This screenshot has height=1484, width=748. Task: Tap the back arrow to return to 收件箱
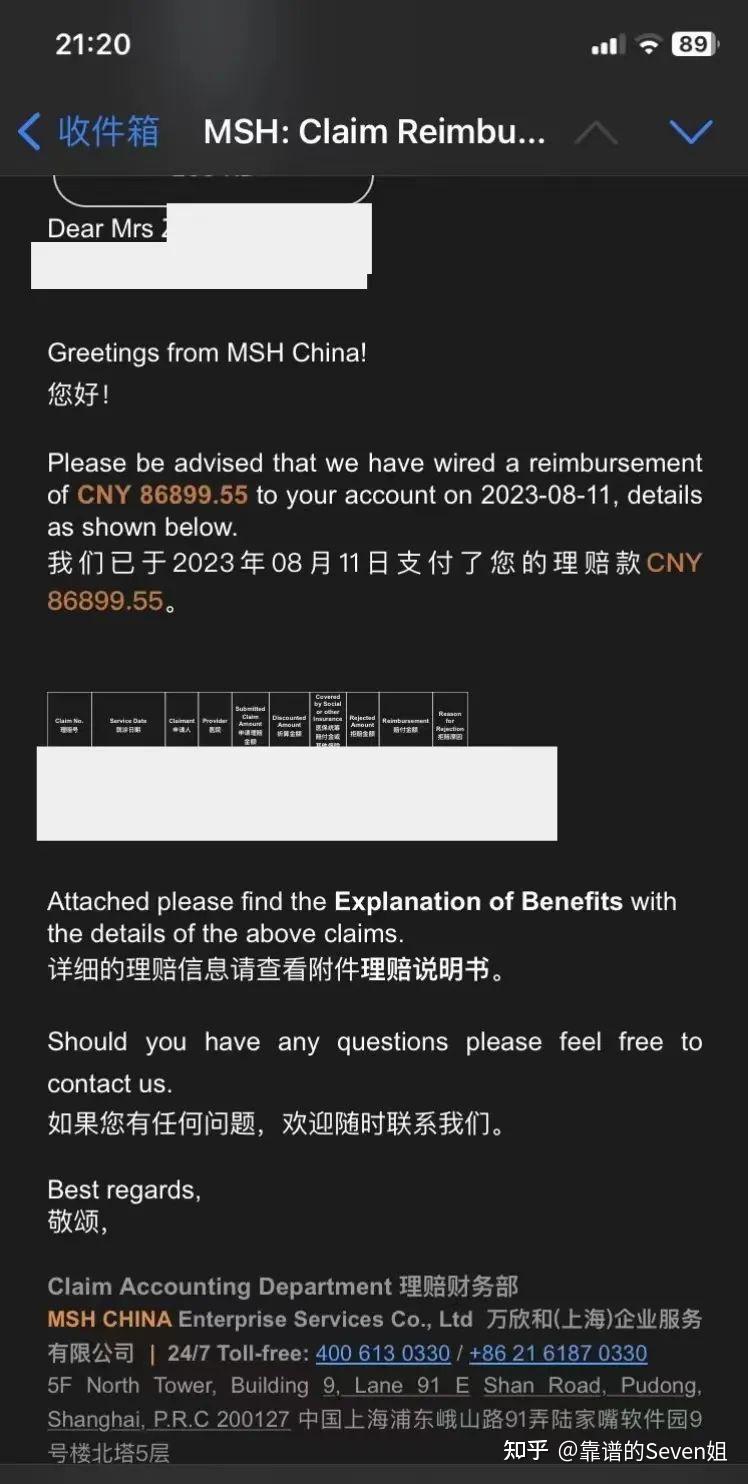click(28, 131)
